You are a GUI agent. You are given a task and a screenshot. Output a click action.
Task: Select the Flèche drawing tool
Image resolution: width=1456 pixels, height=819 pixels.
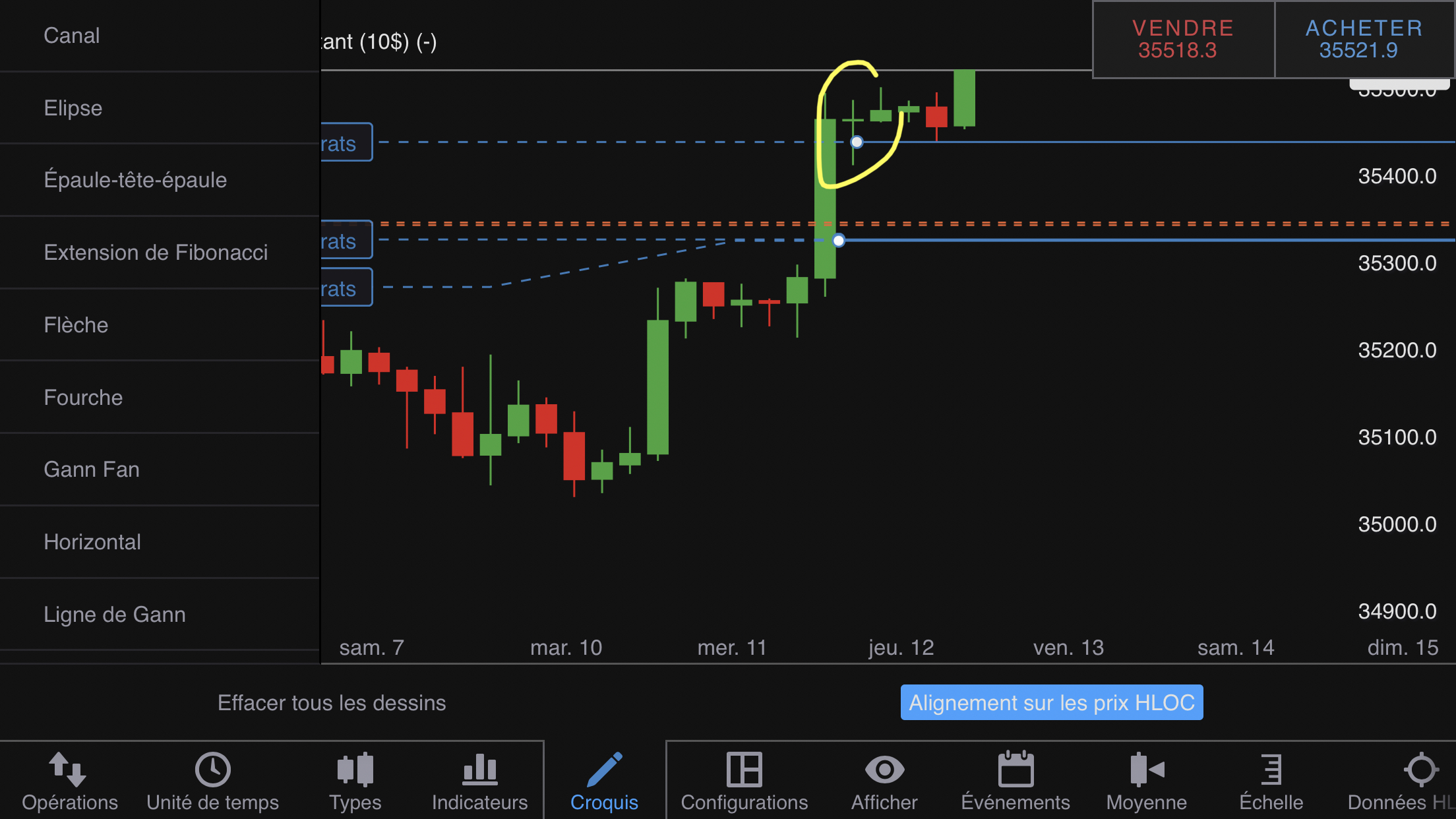point(76,325)
